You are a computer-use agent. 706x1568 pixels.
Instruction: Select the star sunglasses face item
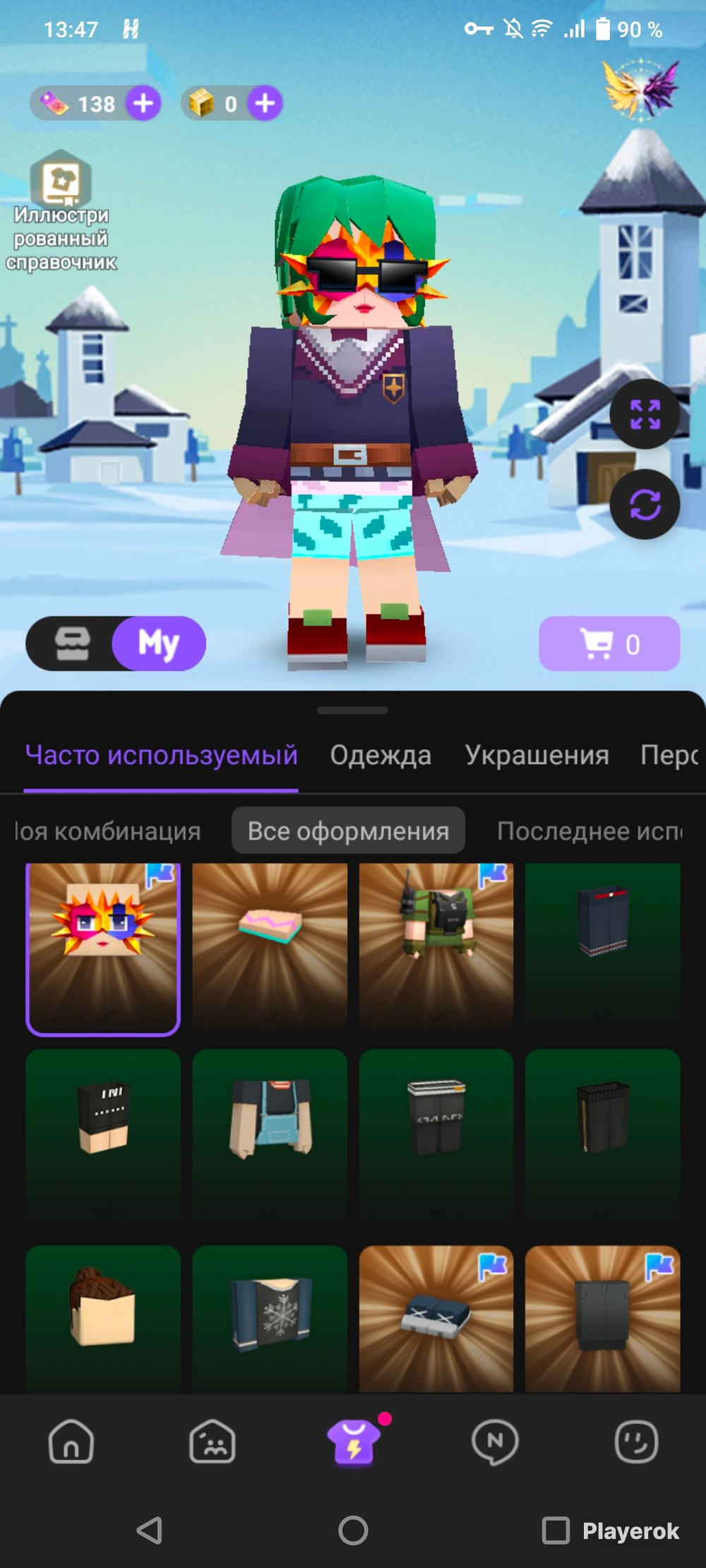103,949
